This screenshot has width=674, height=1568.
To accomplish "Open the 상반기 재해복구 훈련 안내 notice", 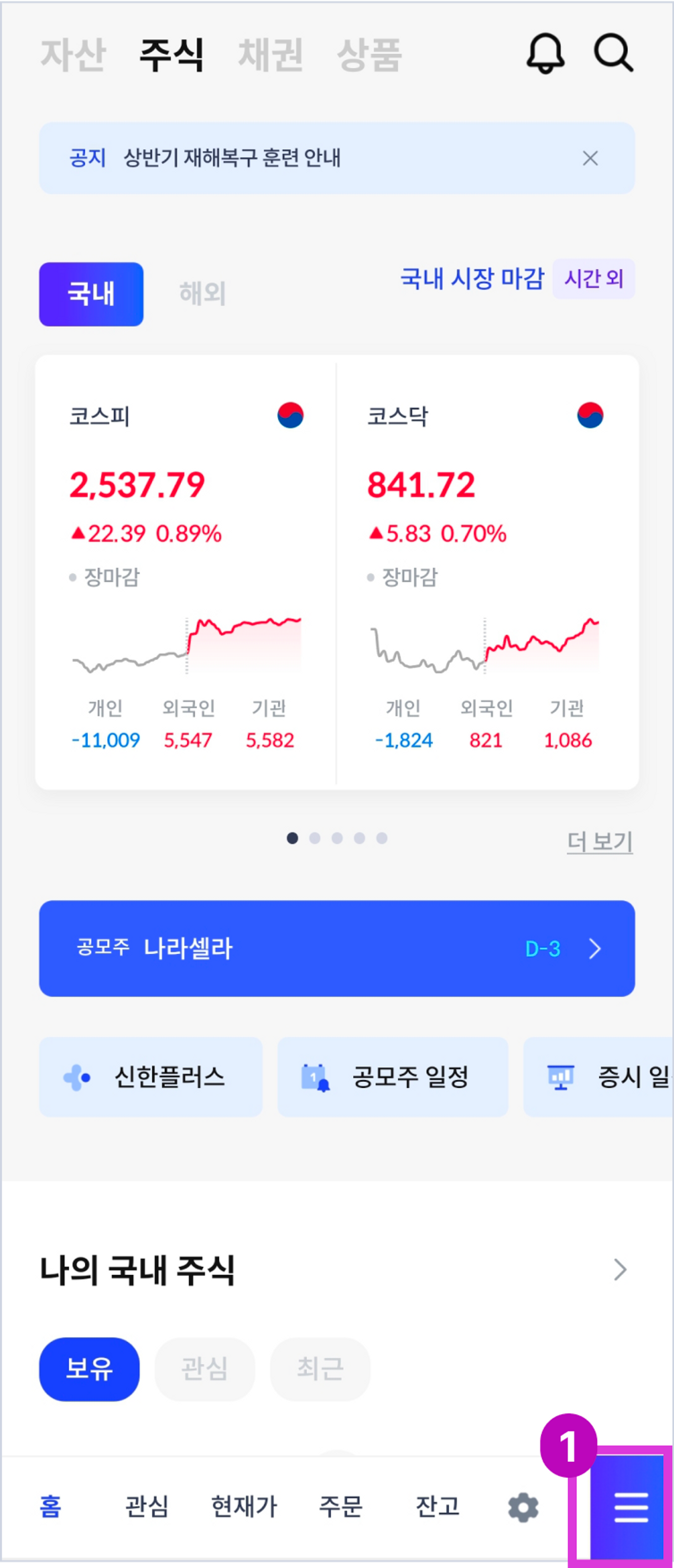I will [232, 158].
